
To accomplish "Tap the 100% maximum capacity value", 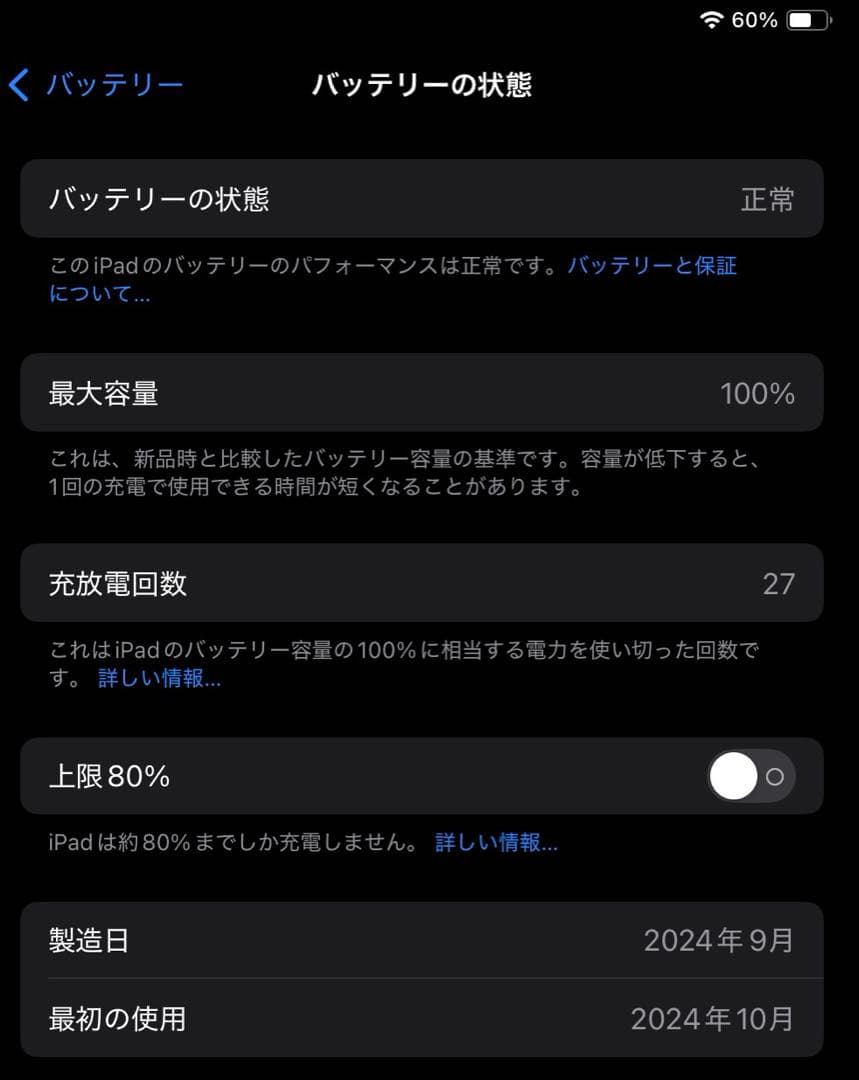I will (x=758, y=393).
